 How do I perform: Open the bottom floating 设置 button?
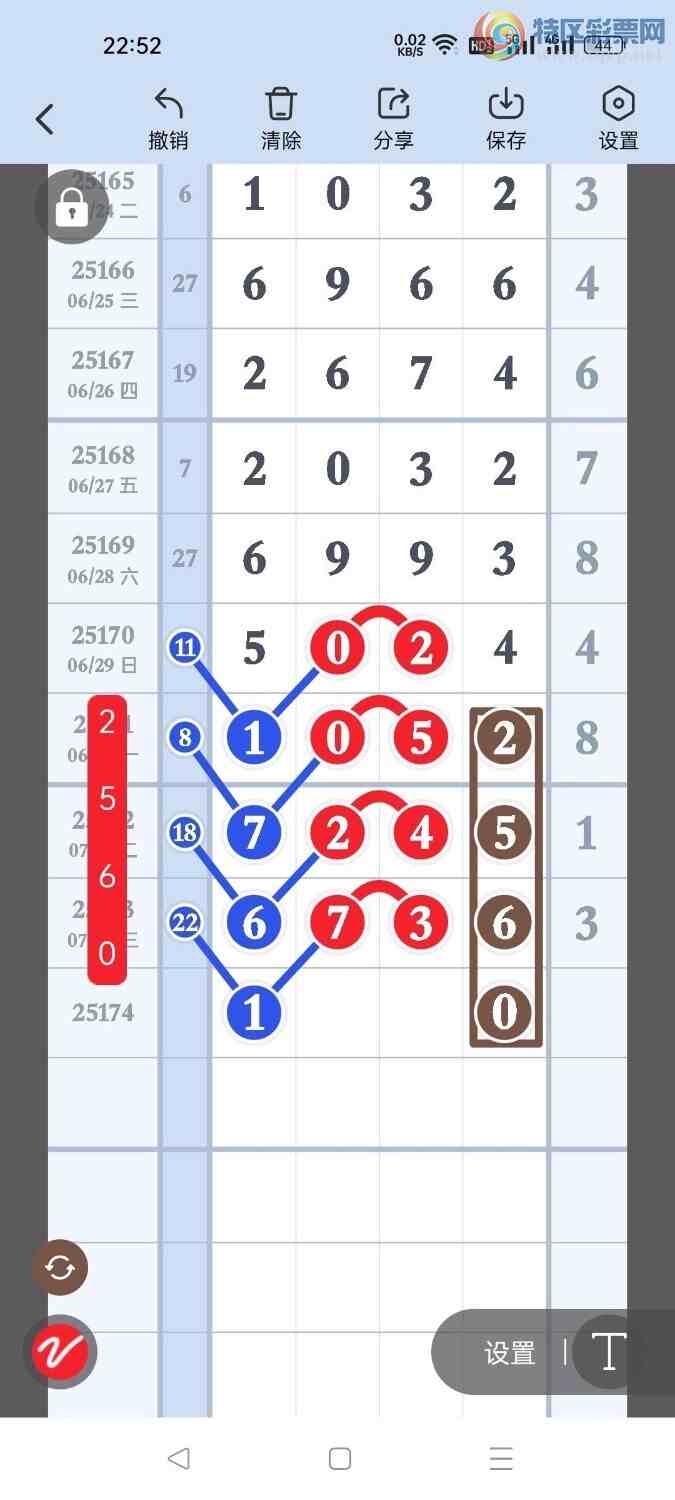point(510,1353)
